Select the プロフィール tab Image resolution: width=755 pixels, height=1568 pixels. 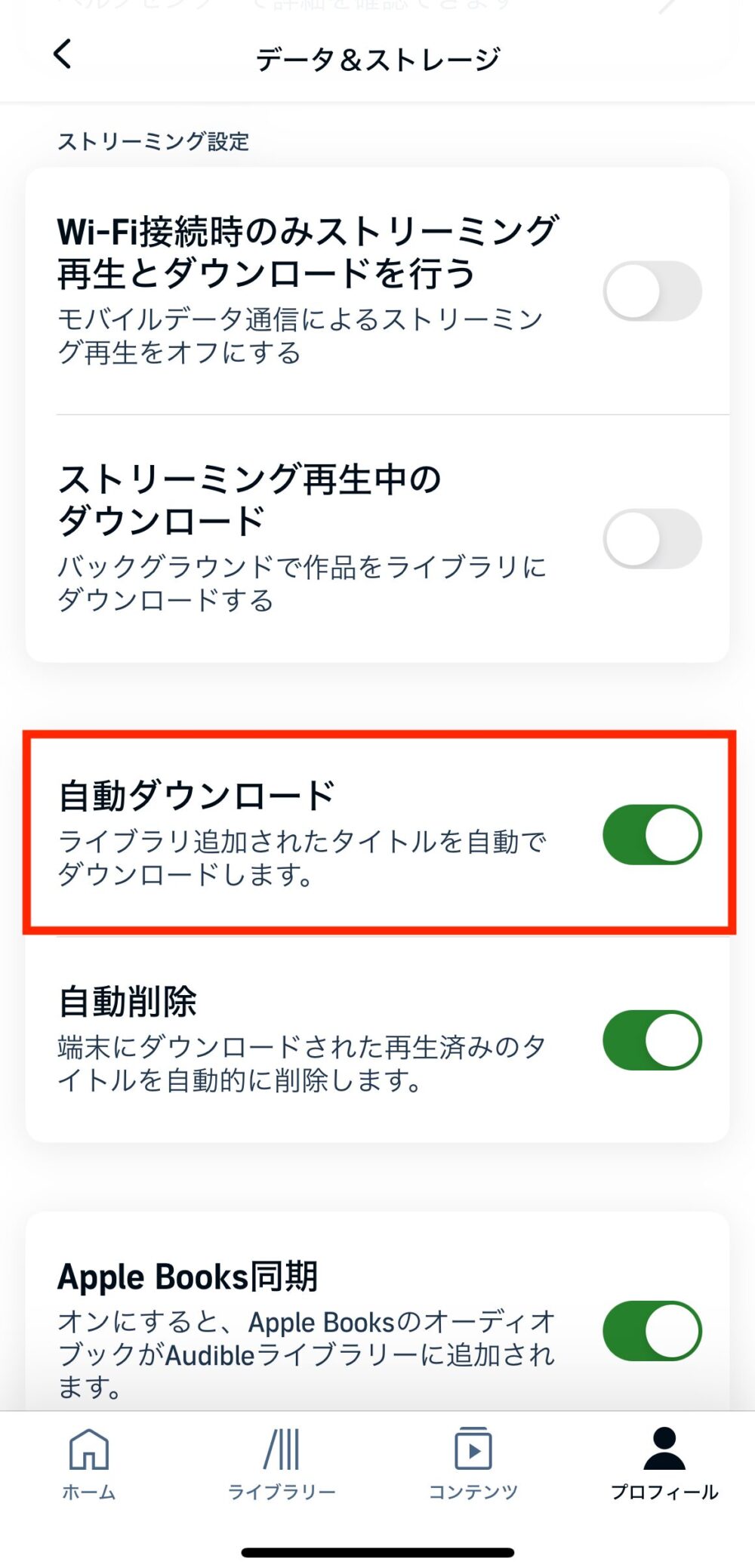pyautogui.click(x=664, y=1464)
